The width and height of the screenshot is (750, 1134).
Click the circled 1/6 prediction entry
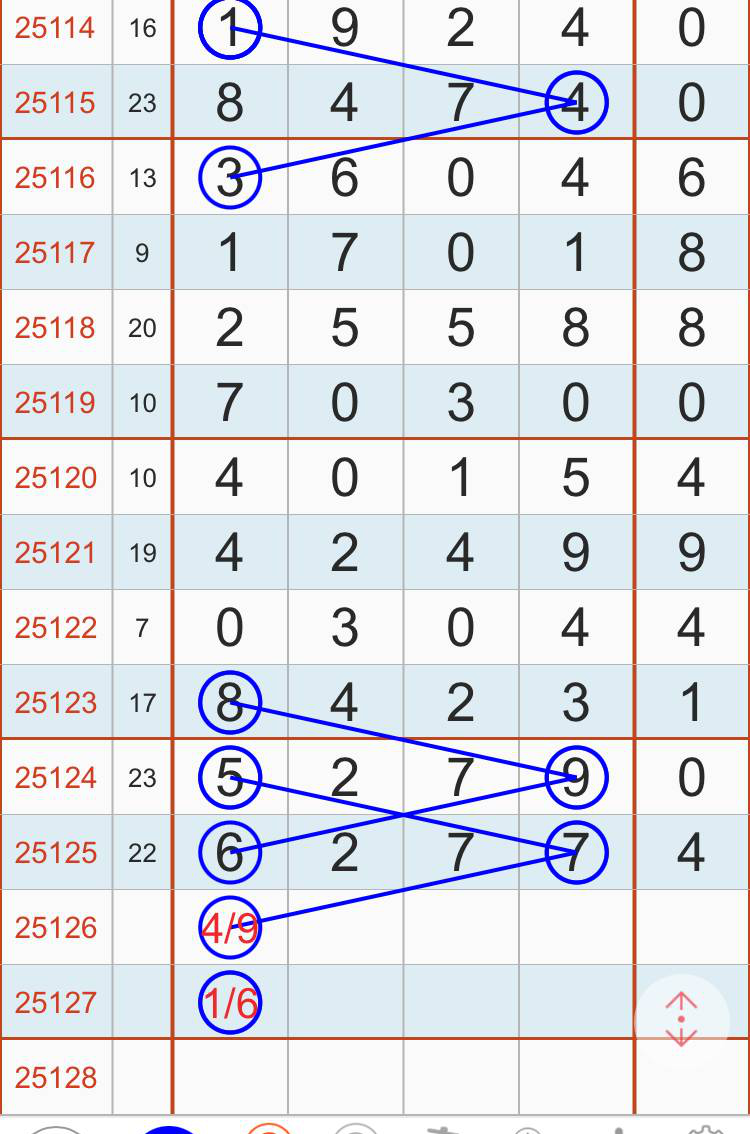(228, 1001)
